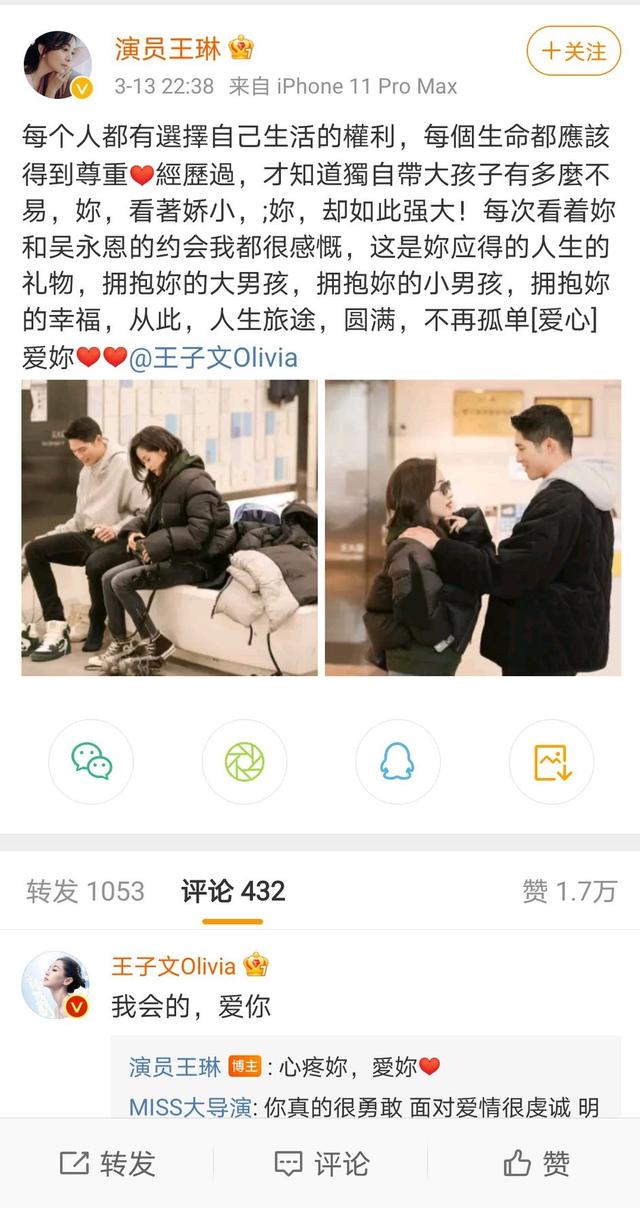Open 王子文Olivia's avatar in comments

pos(56,984)
